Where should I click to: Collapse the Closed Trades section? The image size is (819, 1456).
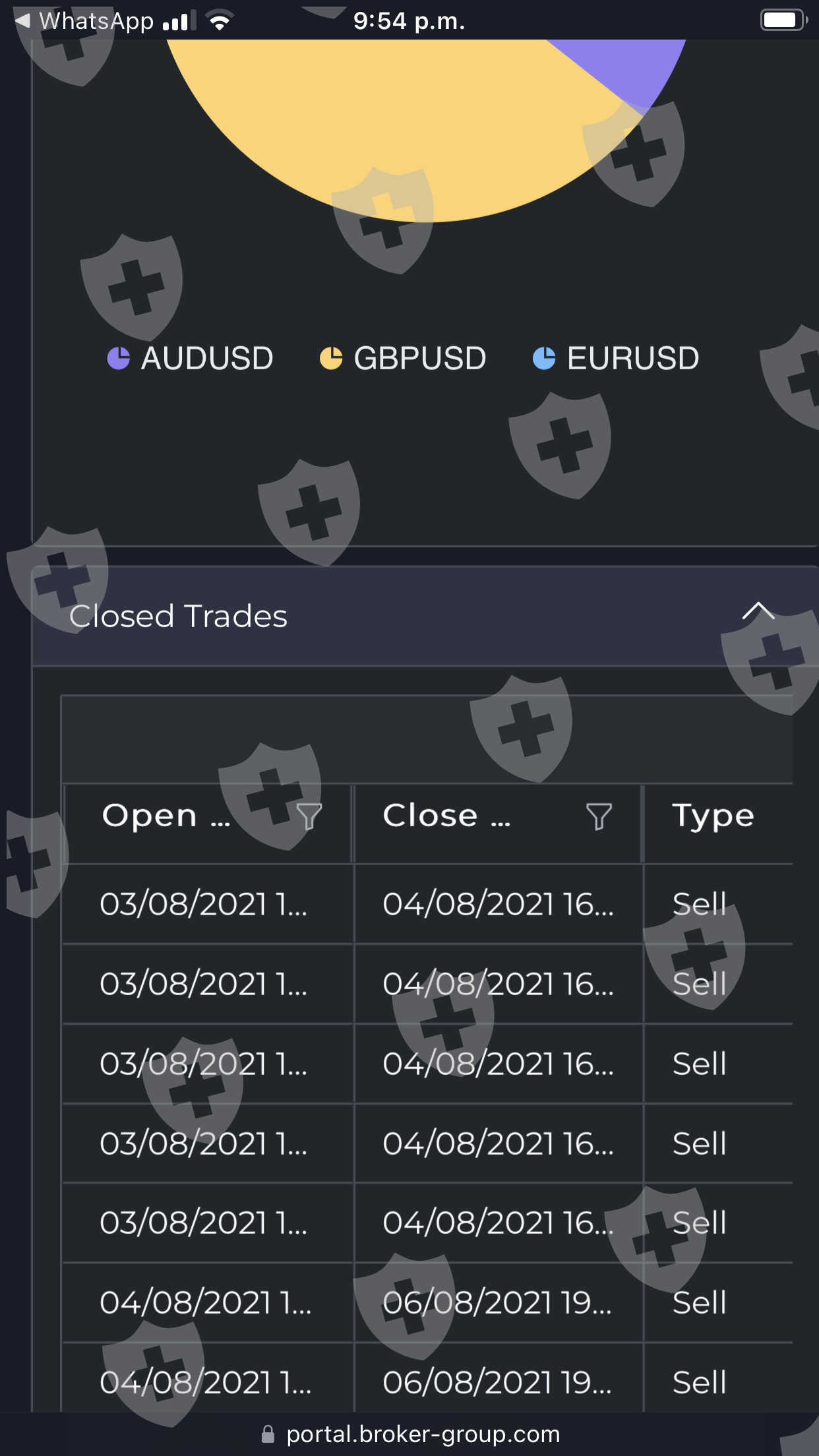pos(758,611)
